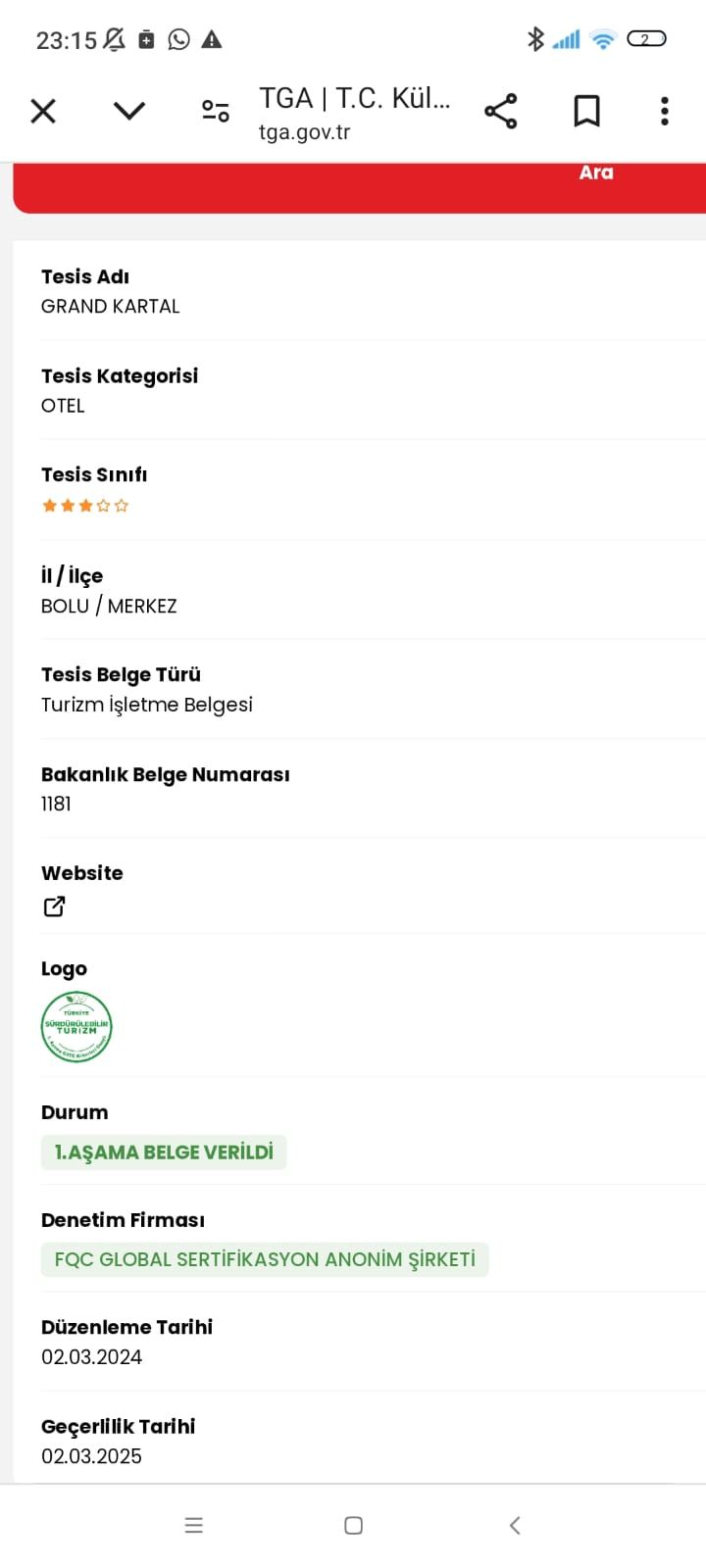This screenshot has height=1568, width=706.
Task: Bookmark this page
Action: tap(586, 111)
